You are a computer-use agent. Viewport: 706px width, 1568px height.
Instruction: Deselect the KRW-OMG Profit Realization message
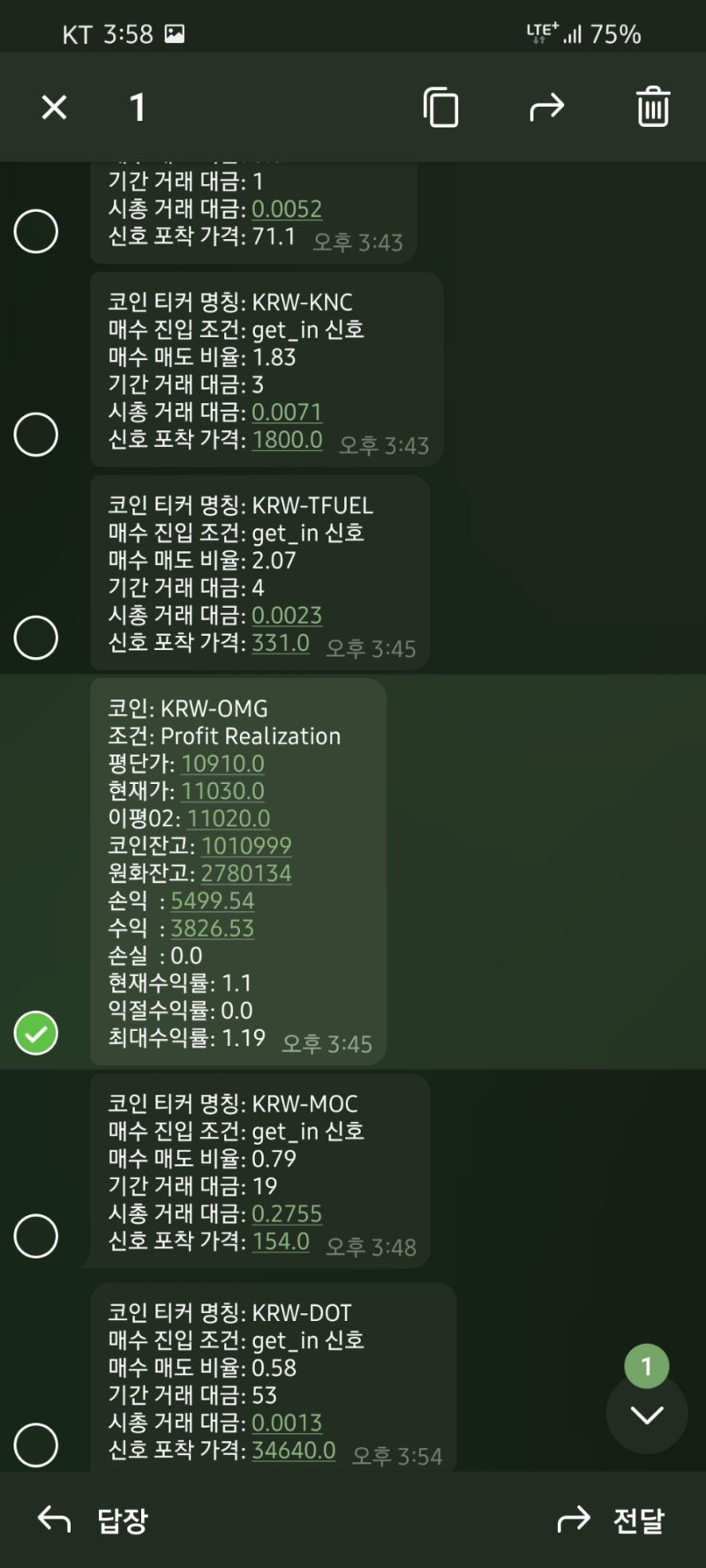(36, 1034)
